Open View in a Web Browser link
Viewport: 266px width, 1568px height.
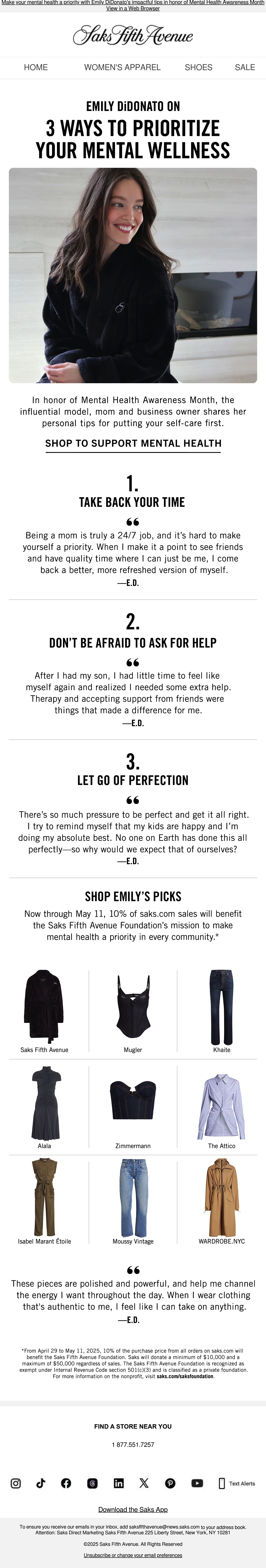(x=133, y=8)
